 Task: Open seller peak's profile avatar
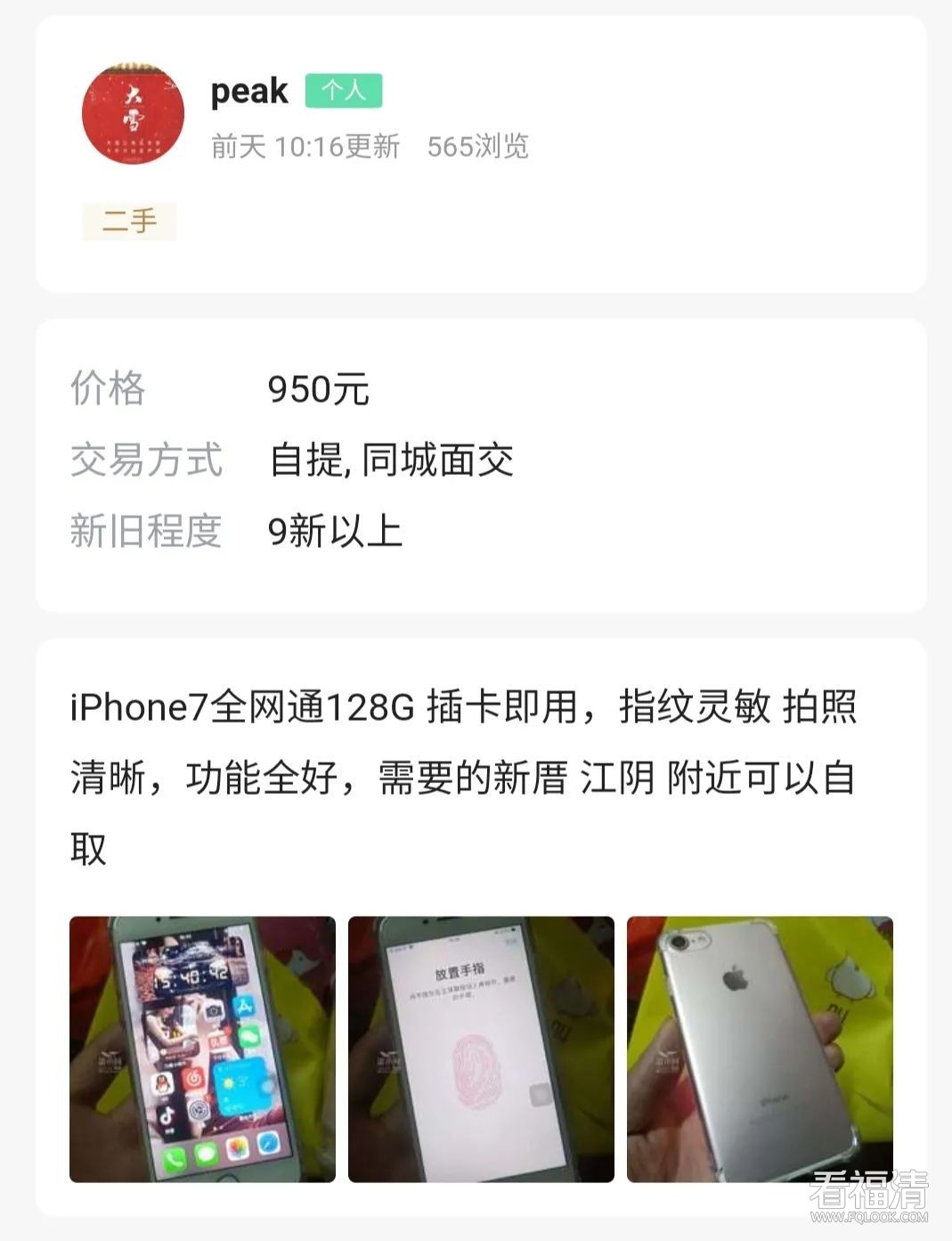pos(133,115)
